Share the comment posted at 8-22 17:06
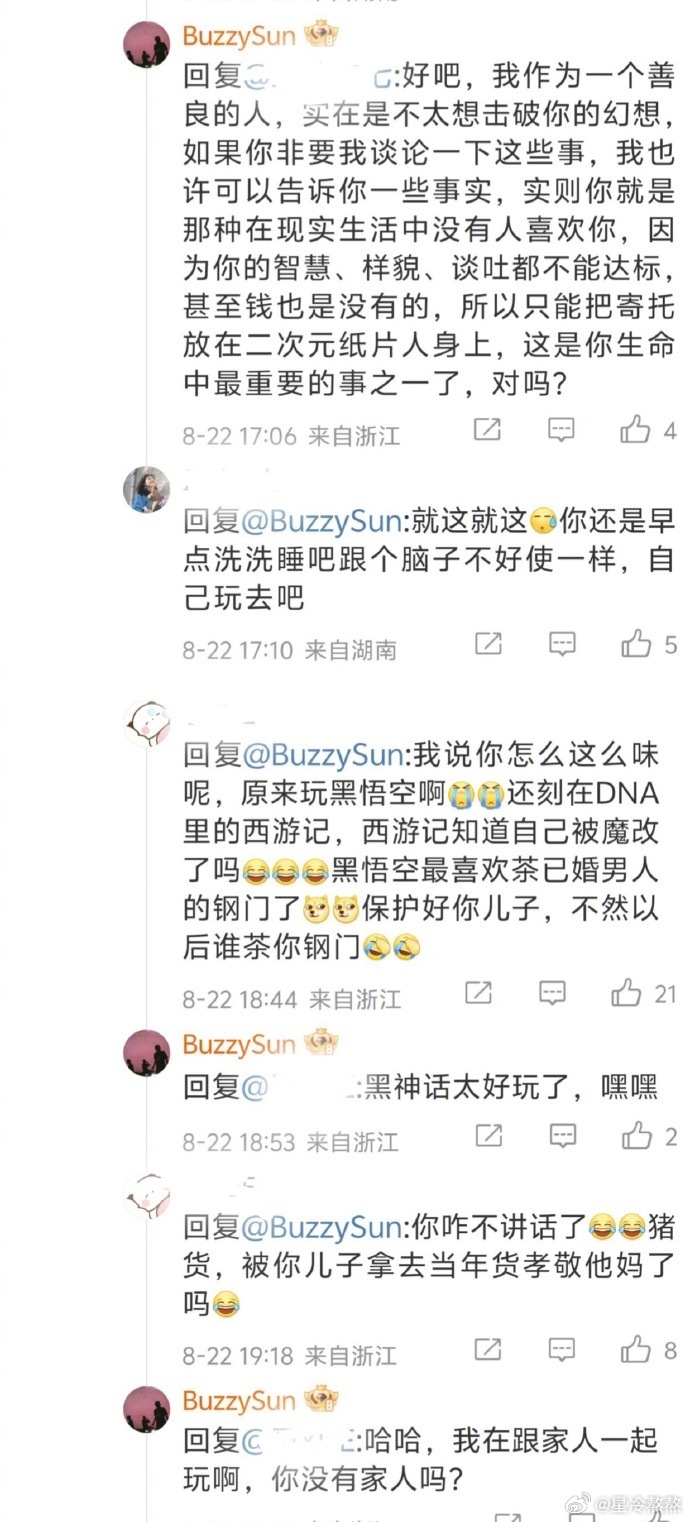Viewport: 690px width, 1522px height. [x=487, y=431]
